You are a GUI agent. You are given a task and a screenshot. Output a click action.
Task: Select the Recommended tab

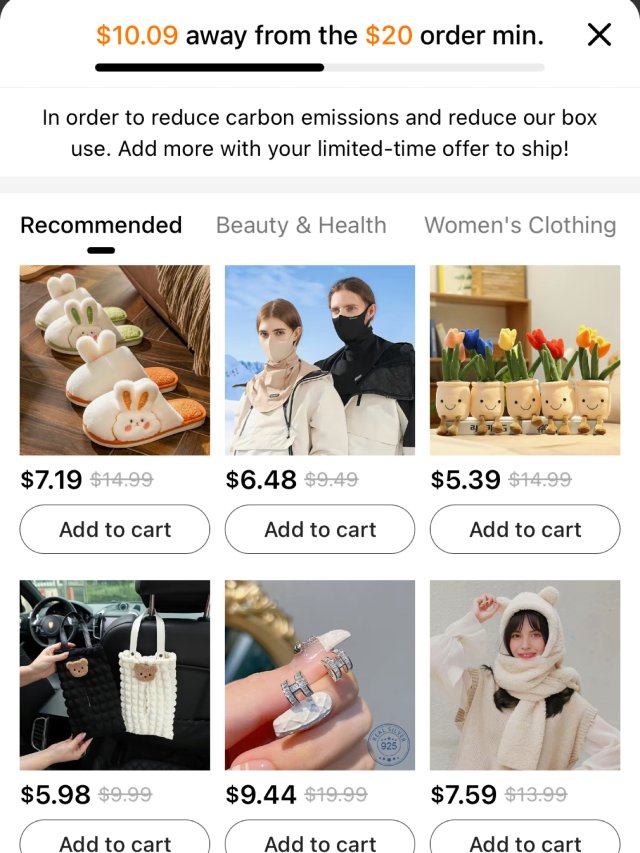(x=101, y=226)
